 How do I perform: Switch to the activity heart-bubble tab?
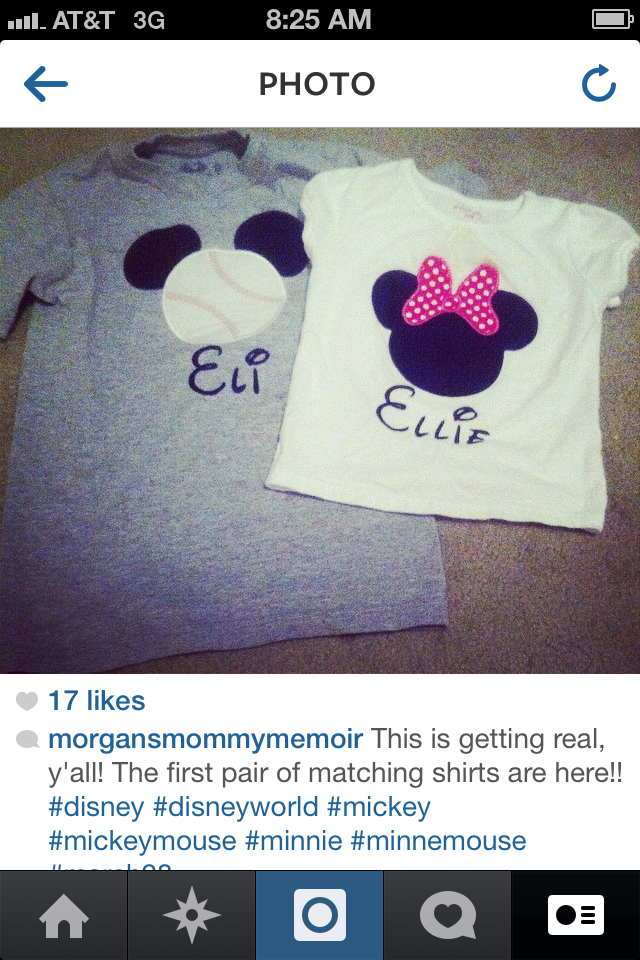coord(448,915)
